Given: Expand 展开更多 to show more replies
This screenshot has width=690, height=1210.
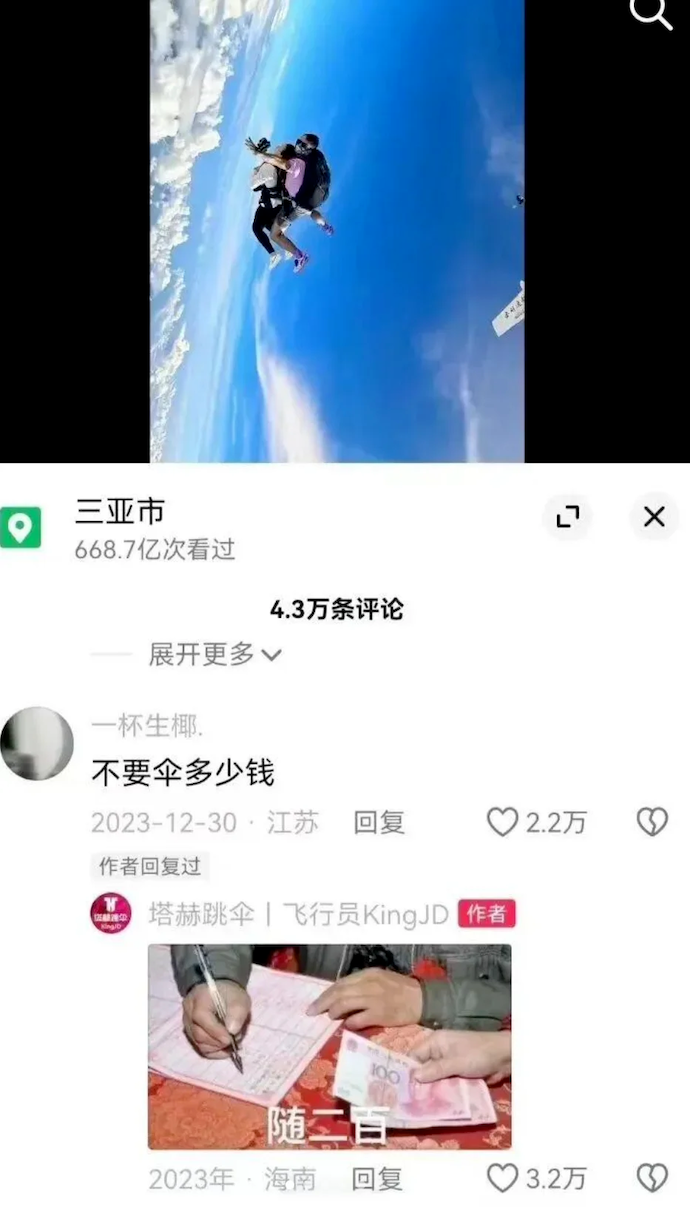Looking at the screenshot, I should pos(214,655).
